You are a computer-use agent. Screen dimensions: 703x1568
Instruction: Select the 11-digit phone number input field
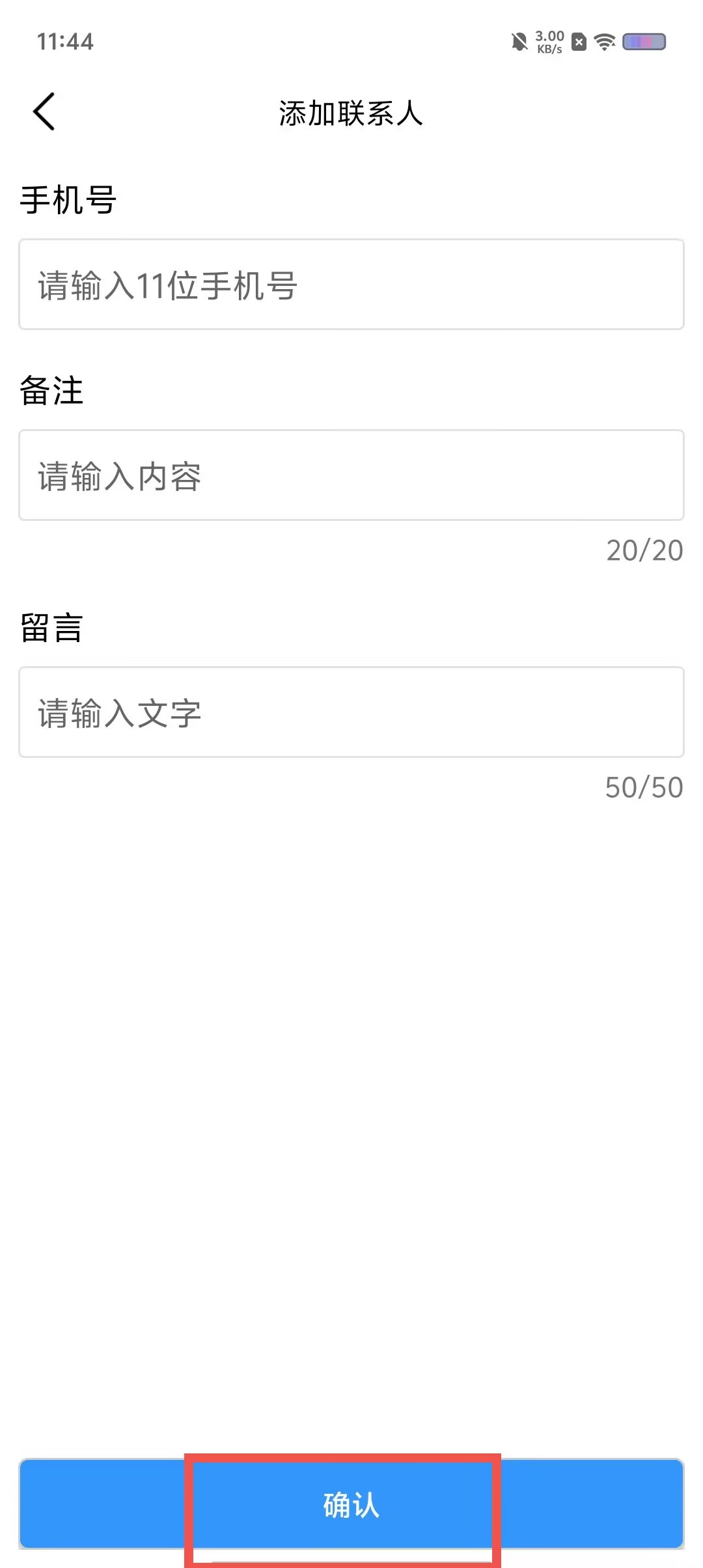351,285
